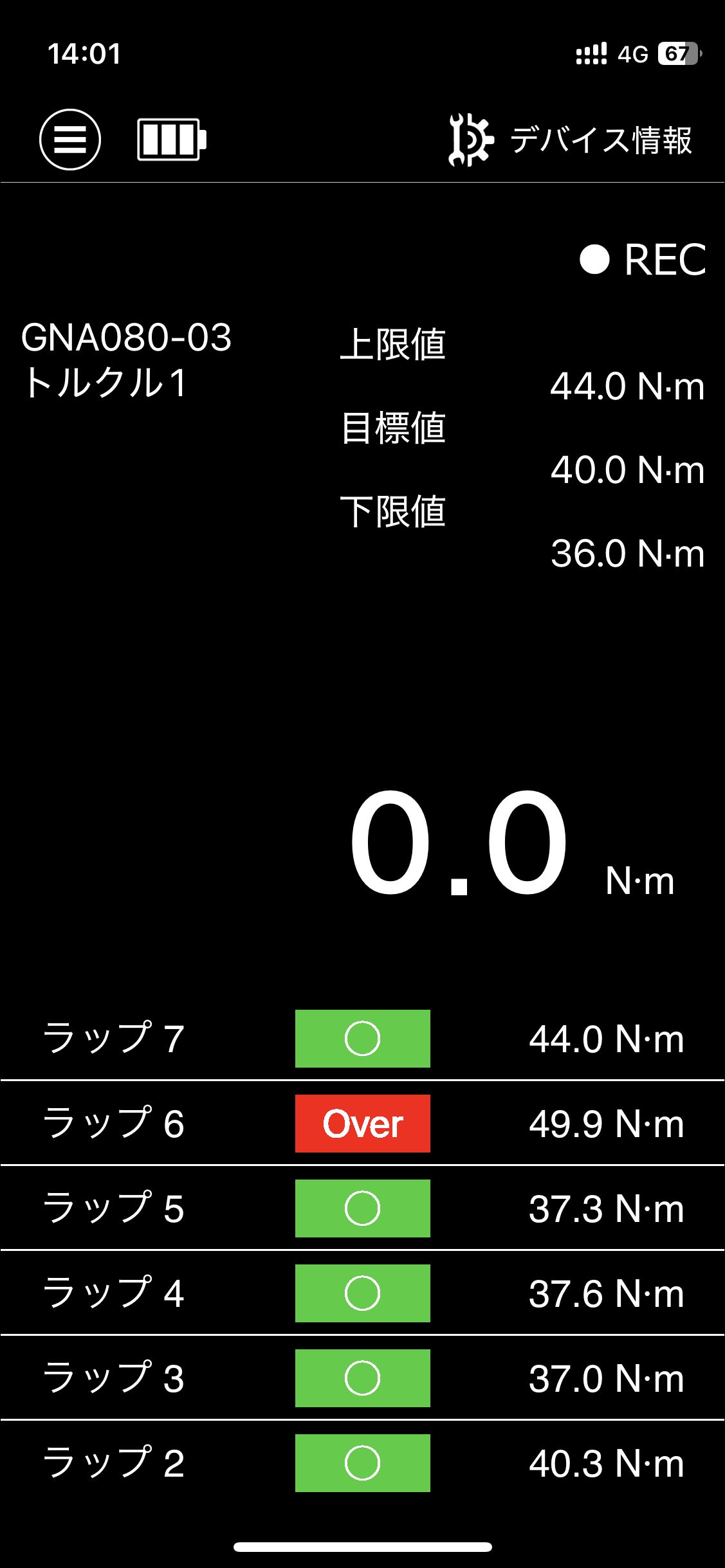
Task: Tap the REC recording button
Action: [x=642, y=260]
